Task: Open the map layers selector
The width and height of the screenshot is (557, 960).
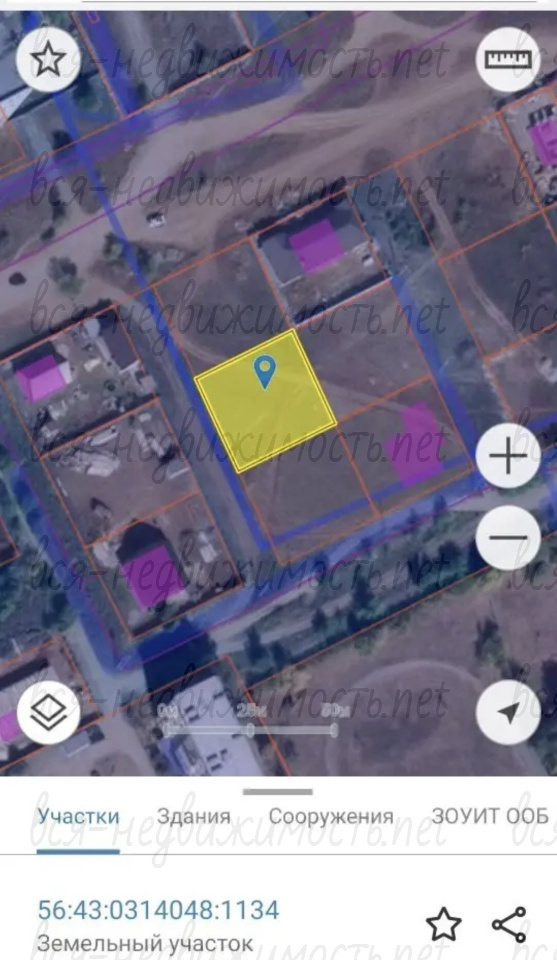Action: coord(48,713)
